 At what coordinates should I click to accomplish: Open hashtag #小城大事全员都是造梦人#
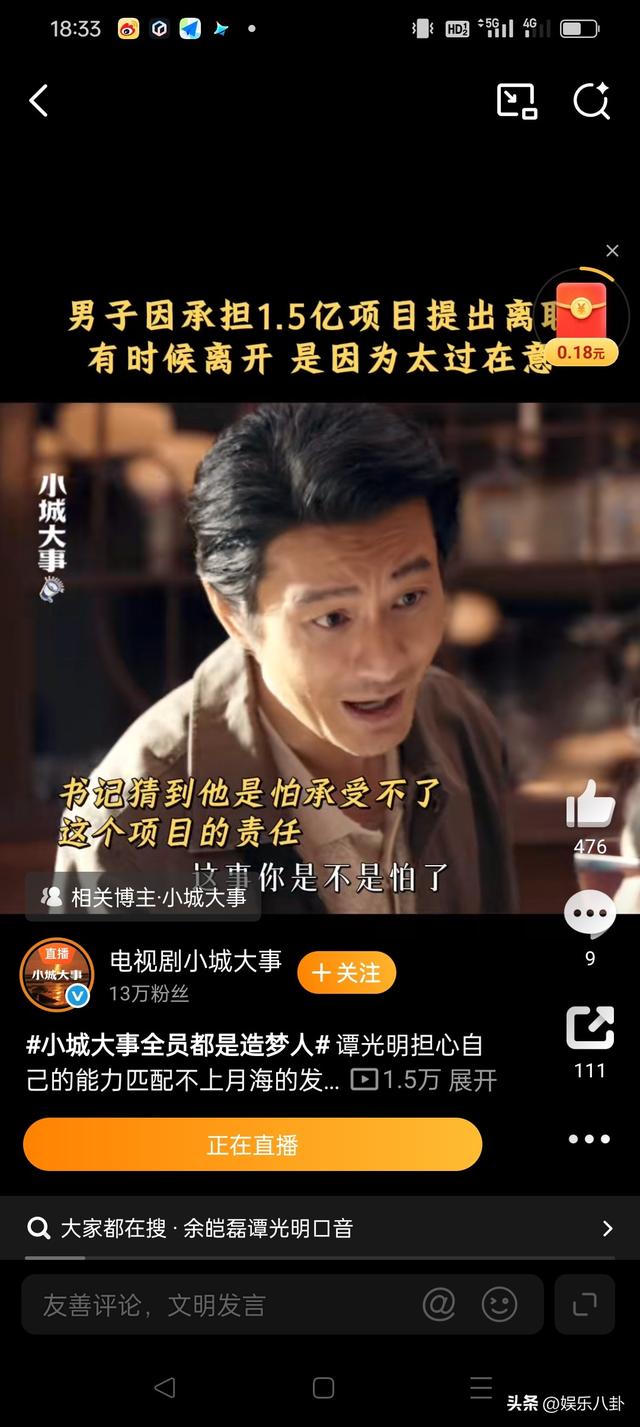(x=178, y=1046)
